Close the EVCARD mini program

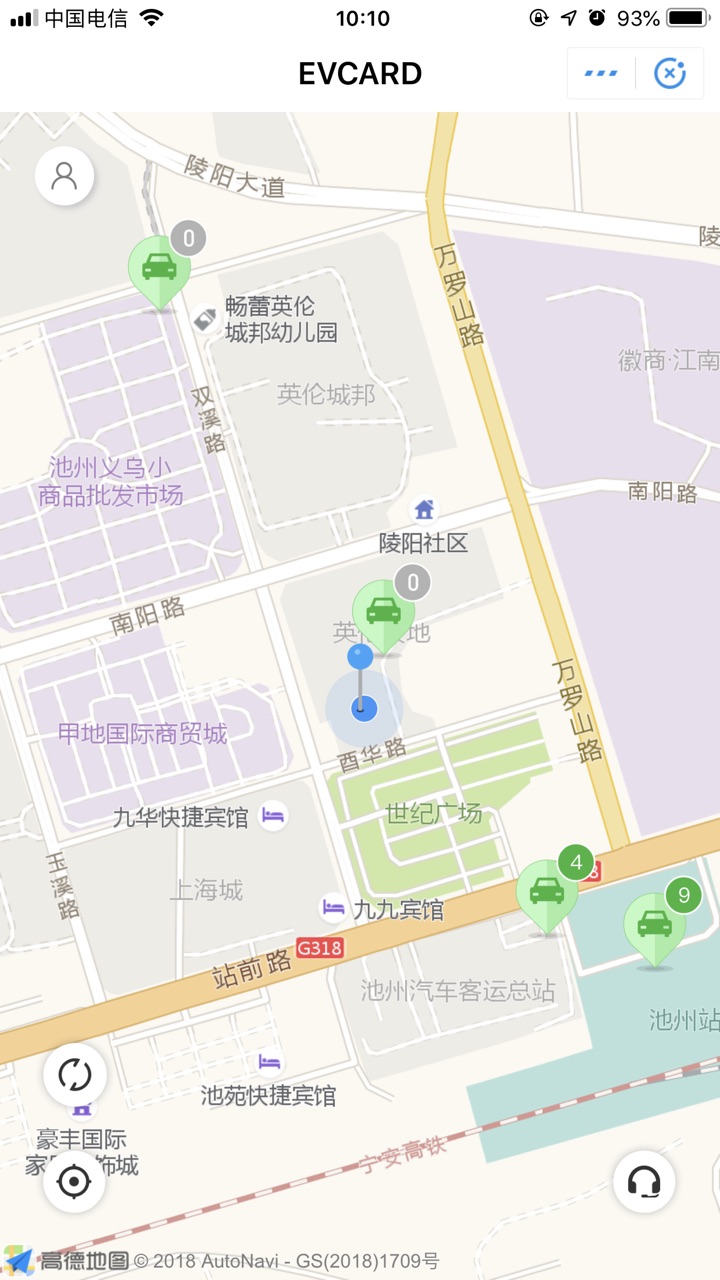pos(670,73)
